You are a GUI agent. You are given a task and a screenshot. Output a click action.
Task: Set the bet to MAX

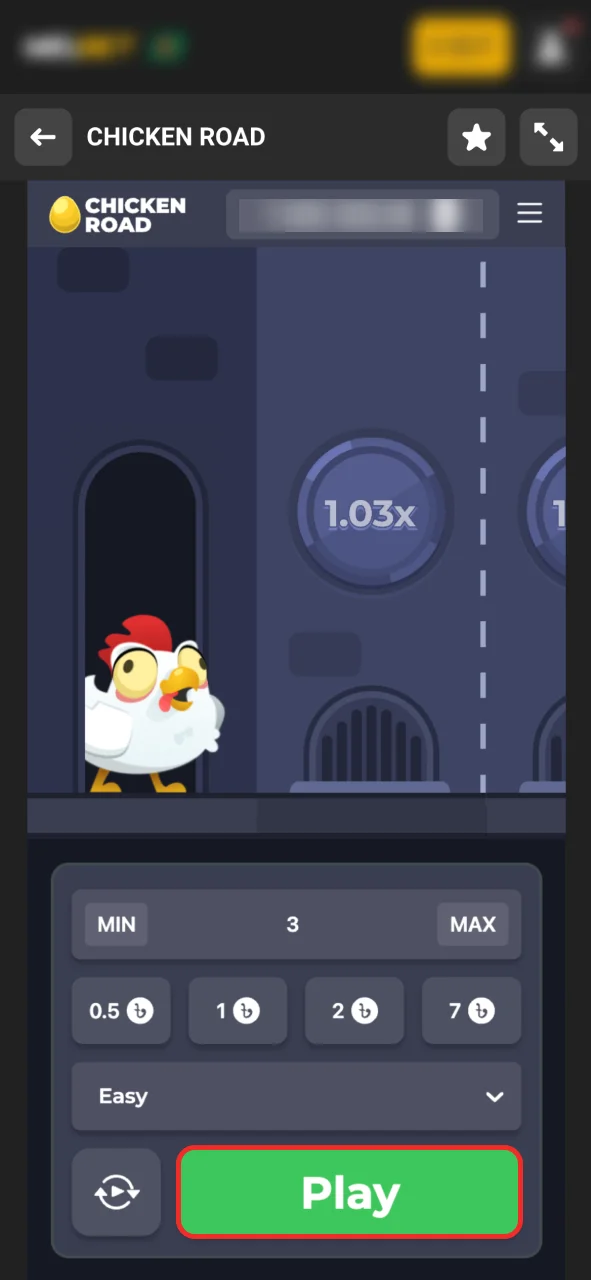(x=473, y=924)
